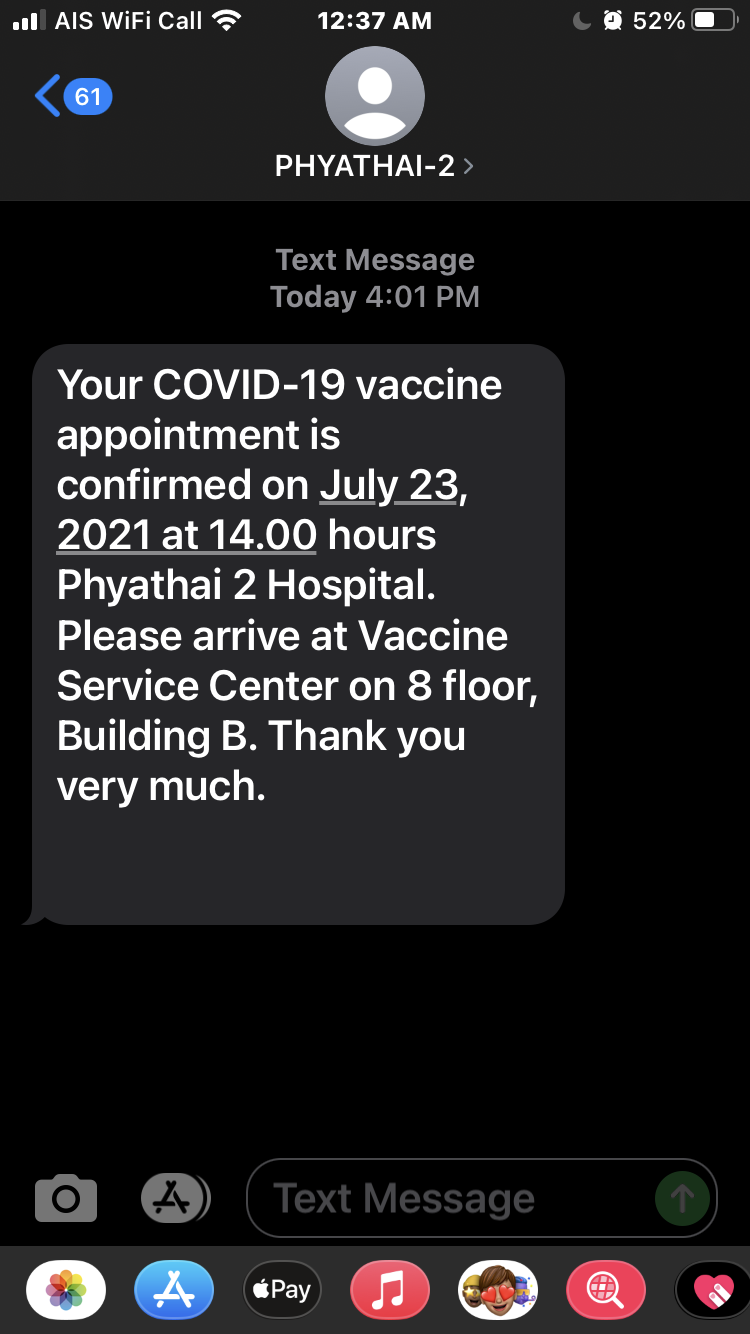Go back to the messages list
The height and width of the screenshot is (1334, 750).
coord(70,96)
